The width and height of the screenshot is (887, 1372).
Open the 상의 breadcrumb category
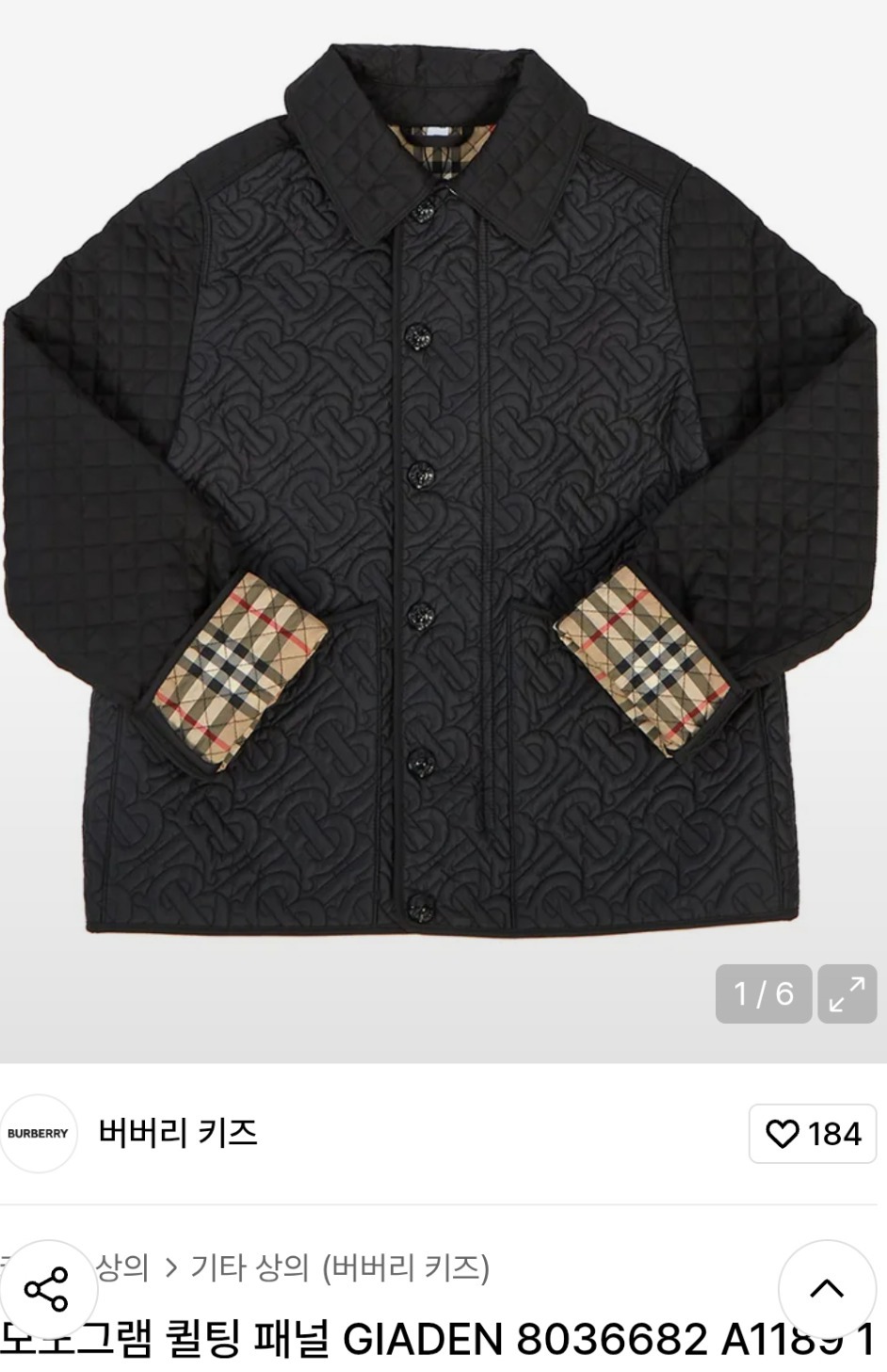(x=123, y=1267)
